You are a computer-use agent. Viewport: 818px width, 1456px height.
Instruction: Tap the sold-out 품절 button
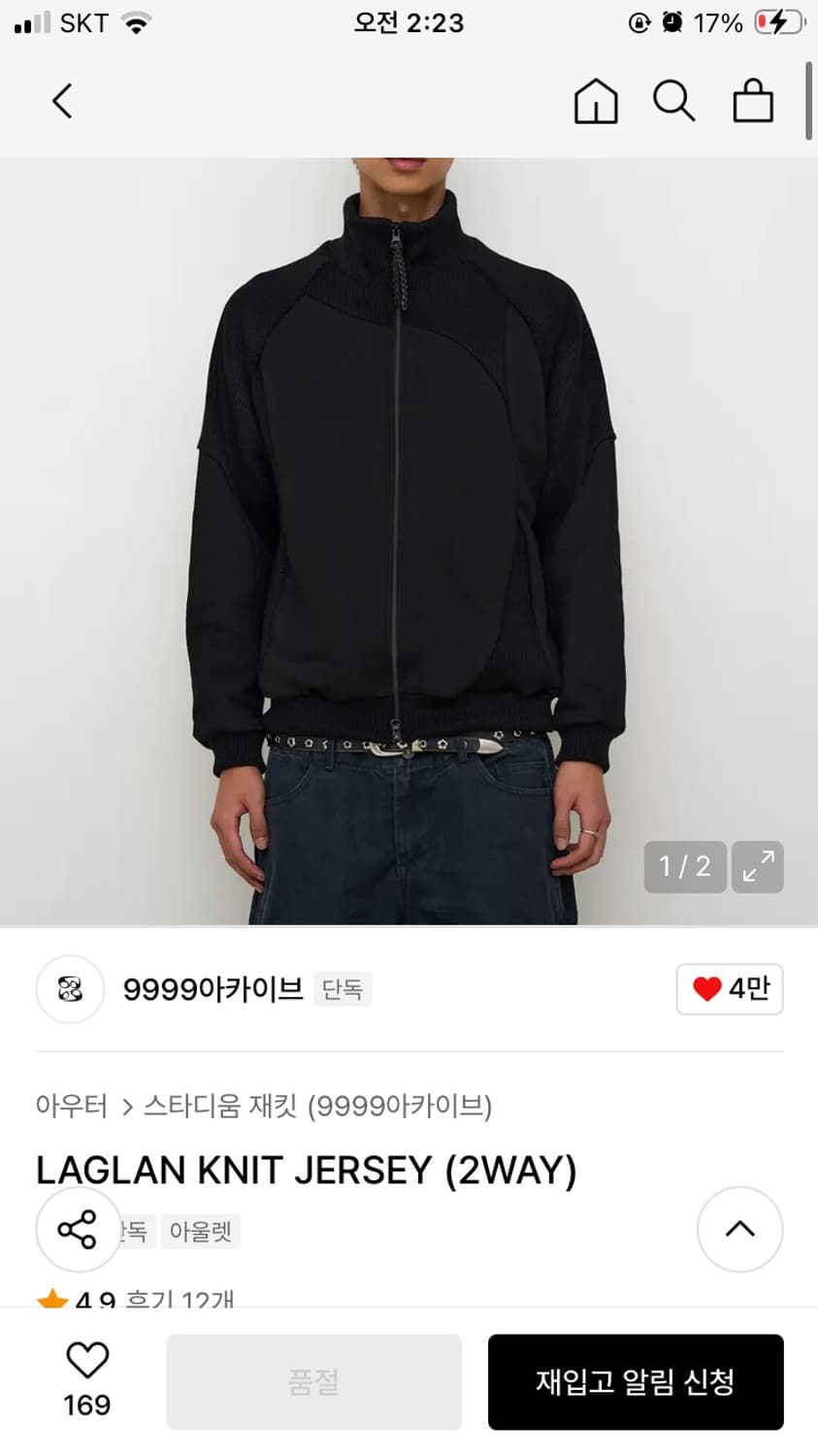[312, 1381]
